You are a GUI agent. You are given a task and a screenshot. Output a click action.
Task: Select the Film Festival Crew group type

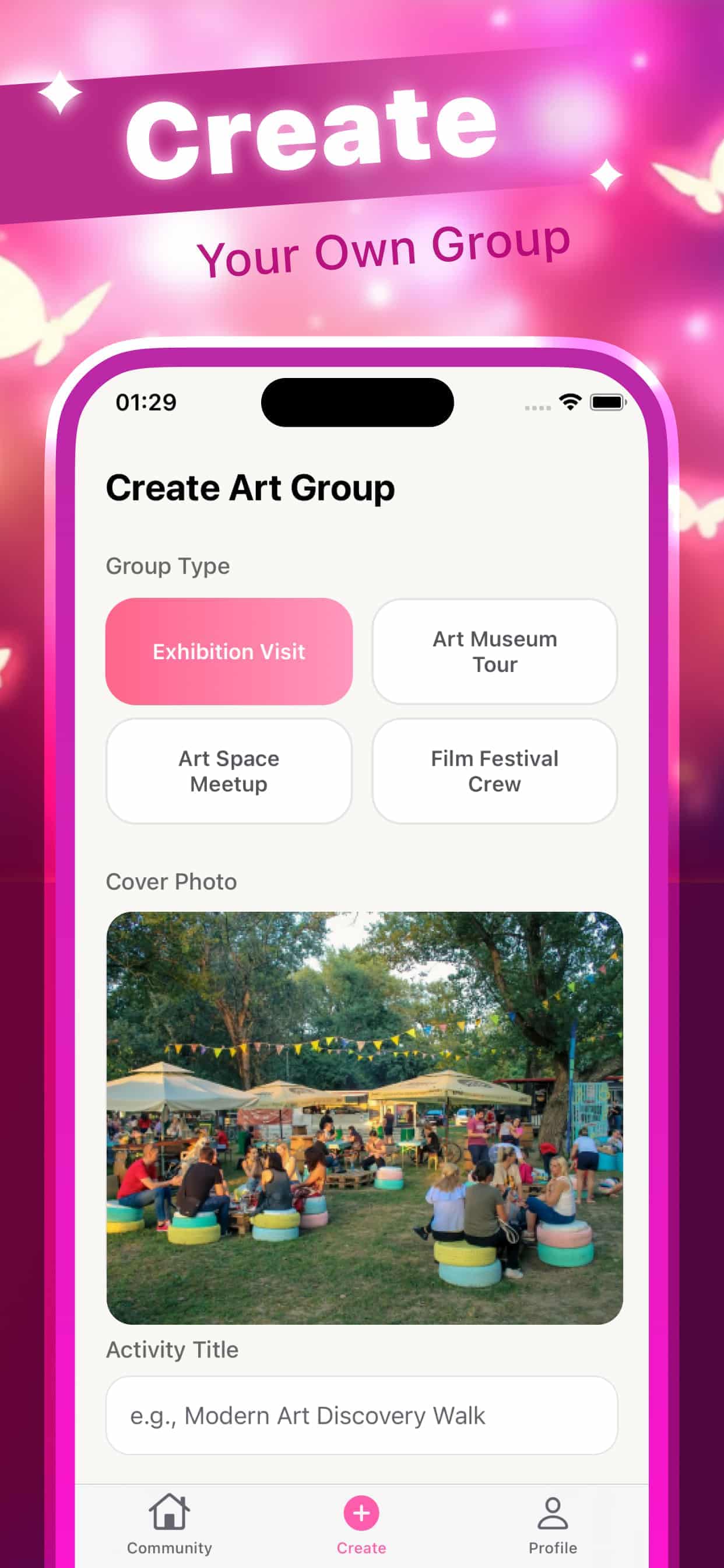point(494,771)
